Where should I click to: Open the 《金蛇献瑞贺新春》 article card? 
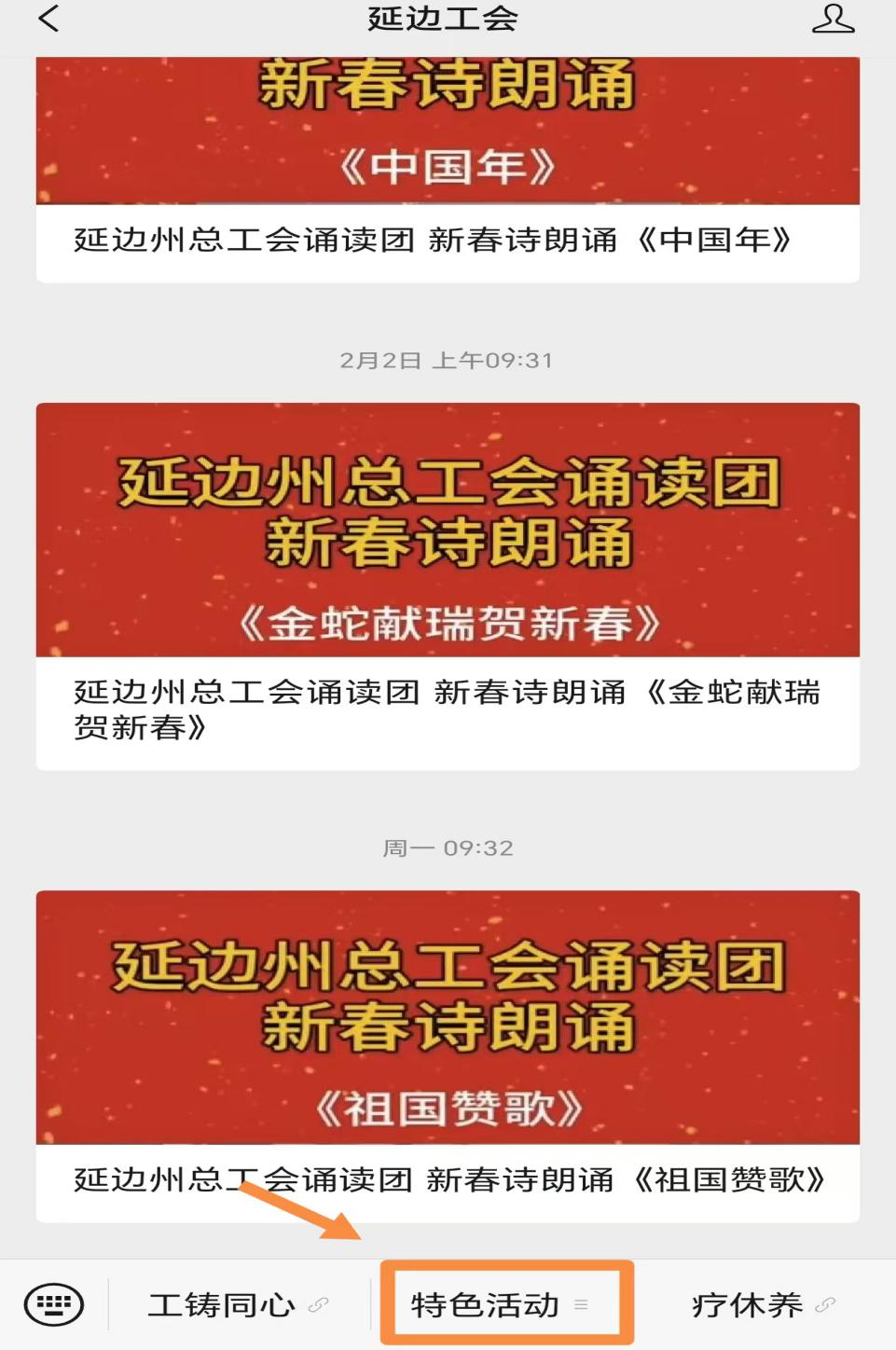(x=448, y=585)
